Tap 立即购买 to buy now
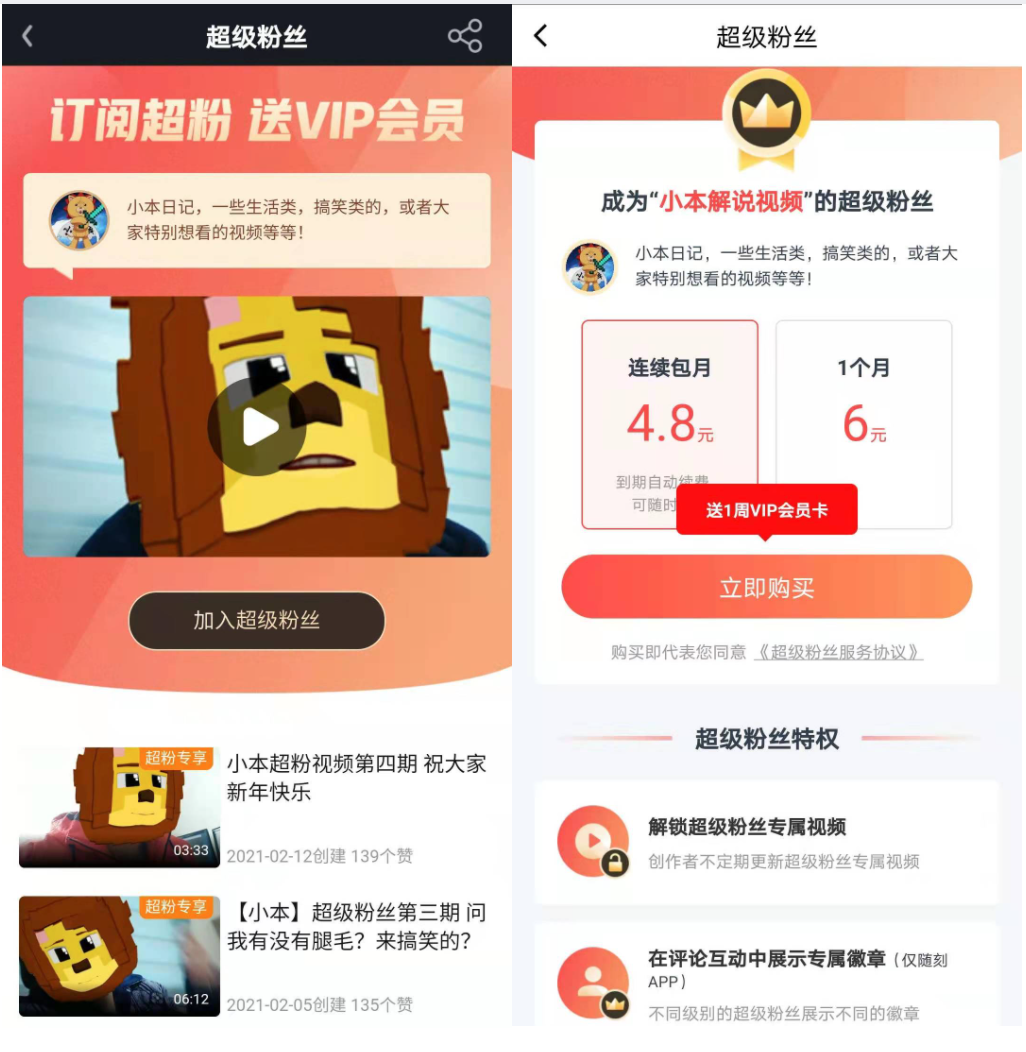This screenshot has height=1052, width=1026. pyautogui.click(x=766, y=588)
